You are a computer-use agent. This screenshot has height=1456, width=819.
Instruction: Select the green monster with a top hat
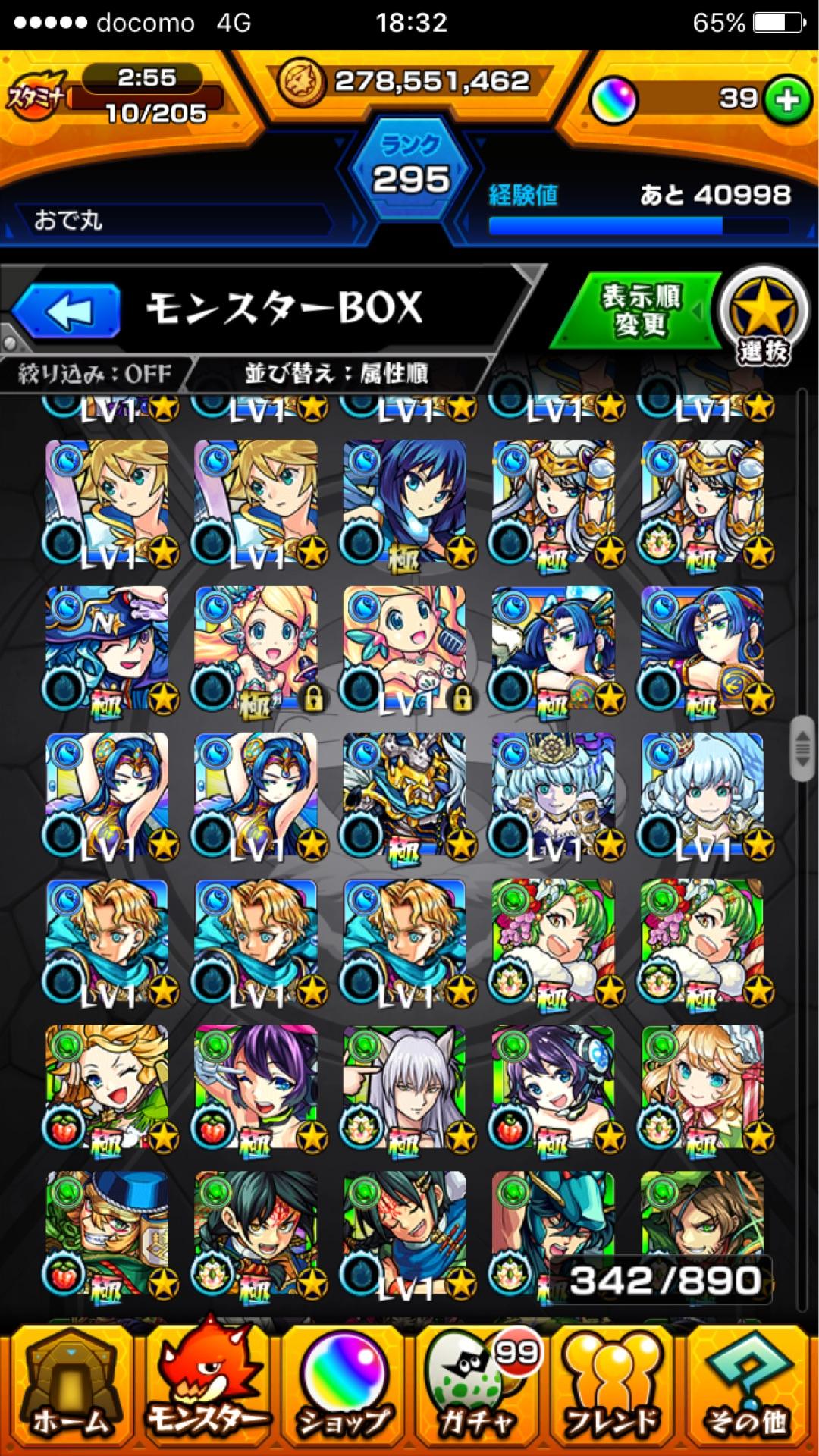[107, 1234]
